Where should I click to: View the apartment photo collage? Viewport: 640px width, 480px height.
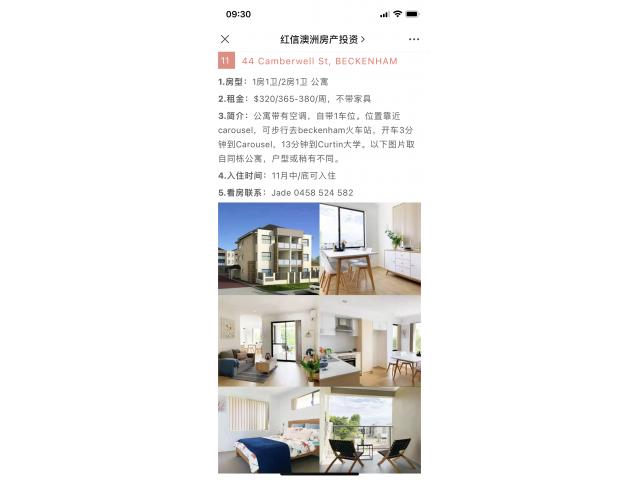click(319, 337)
